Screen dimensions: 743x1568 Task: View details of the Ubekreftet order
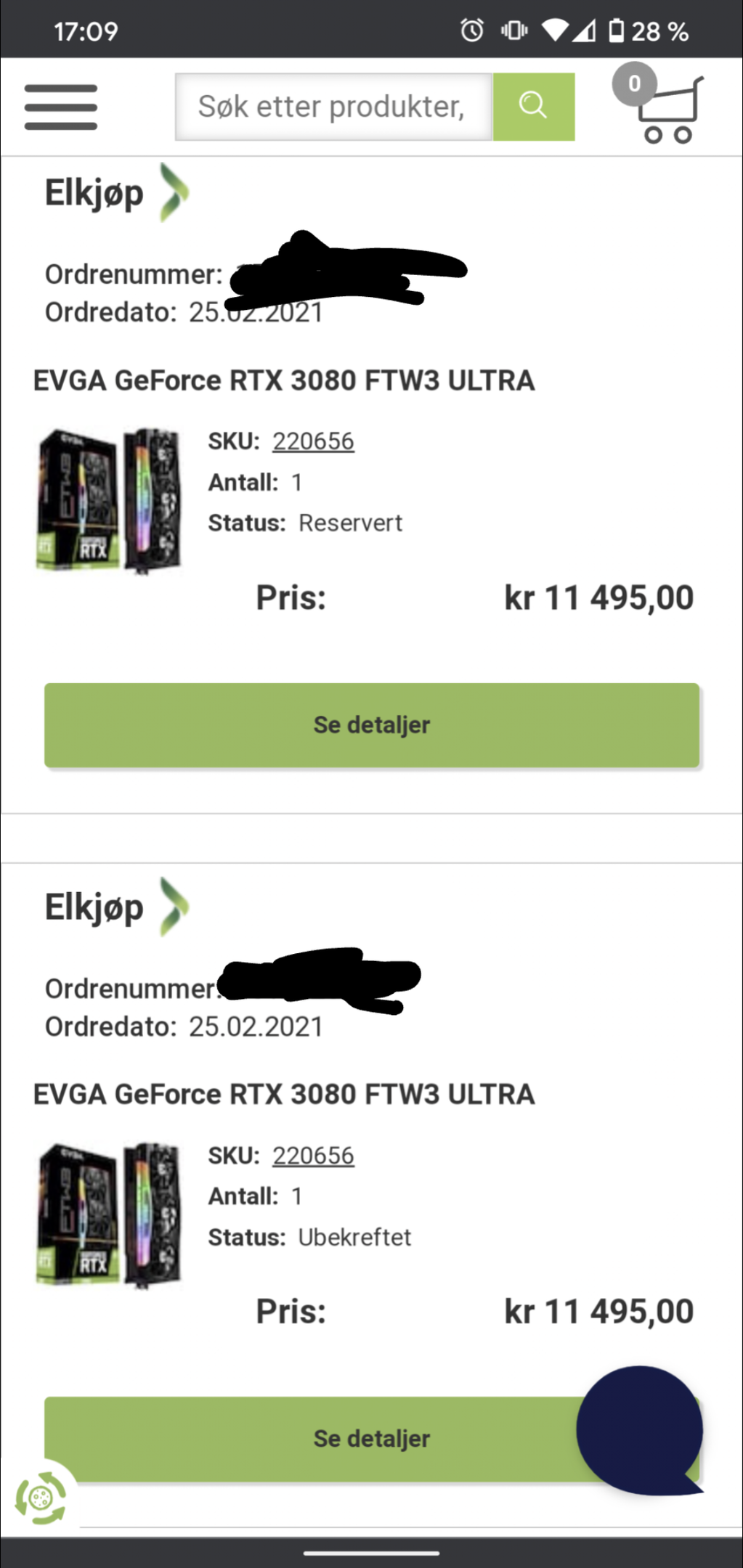(312, 1439)
